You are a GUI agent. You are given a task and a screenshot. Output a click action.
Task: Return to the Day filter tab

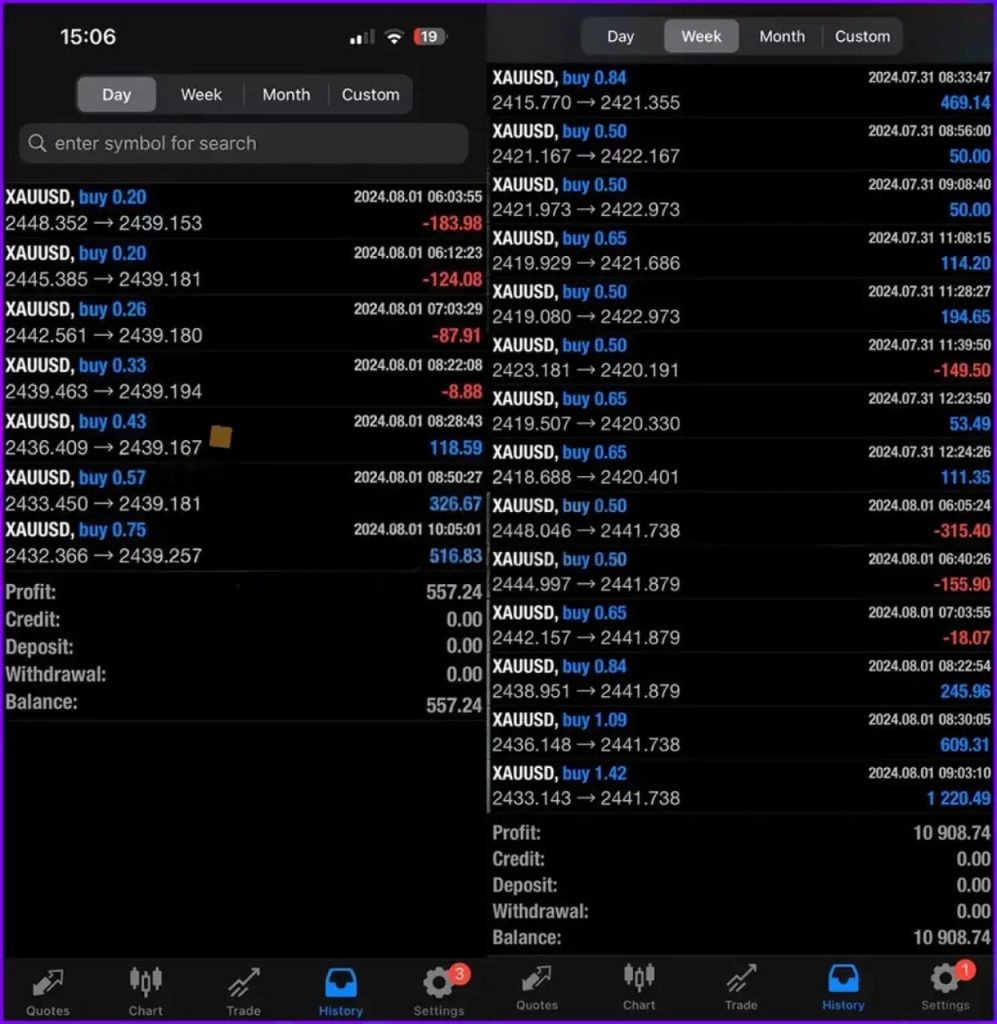point(116,94)
